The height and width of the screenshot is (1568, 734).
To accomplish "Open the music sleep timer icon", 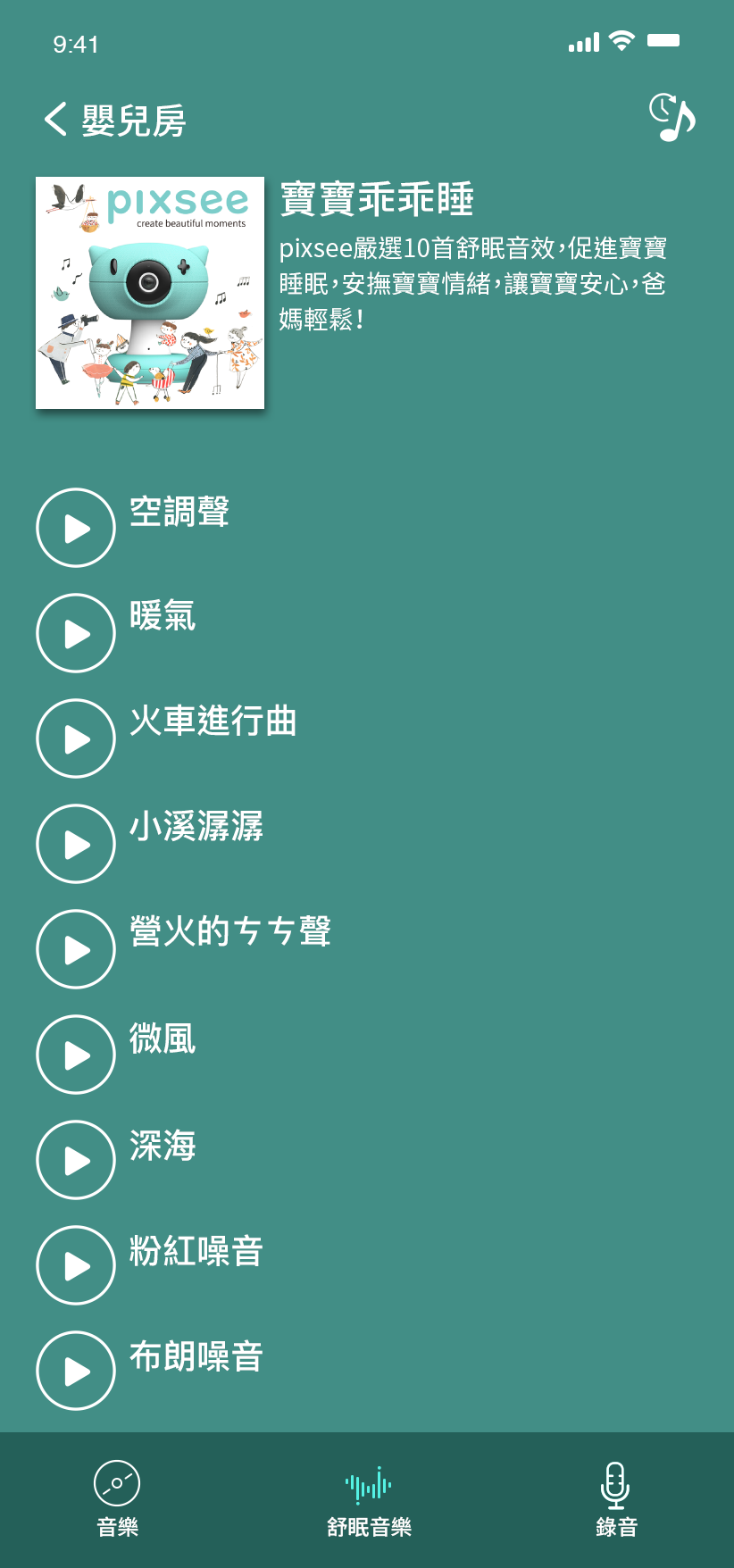I will coord(671,118).
